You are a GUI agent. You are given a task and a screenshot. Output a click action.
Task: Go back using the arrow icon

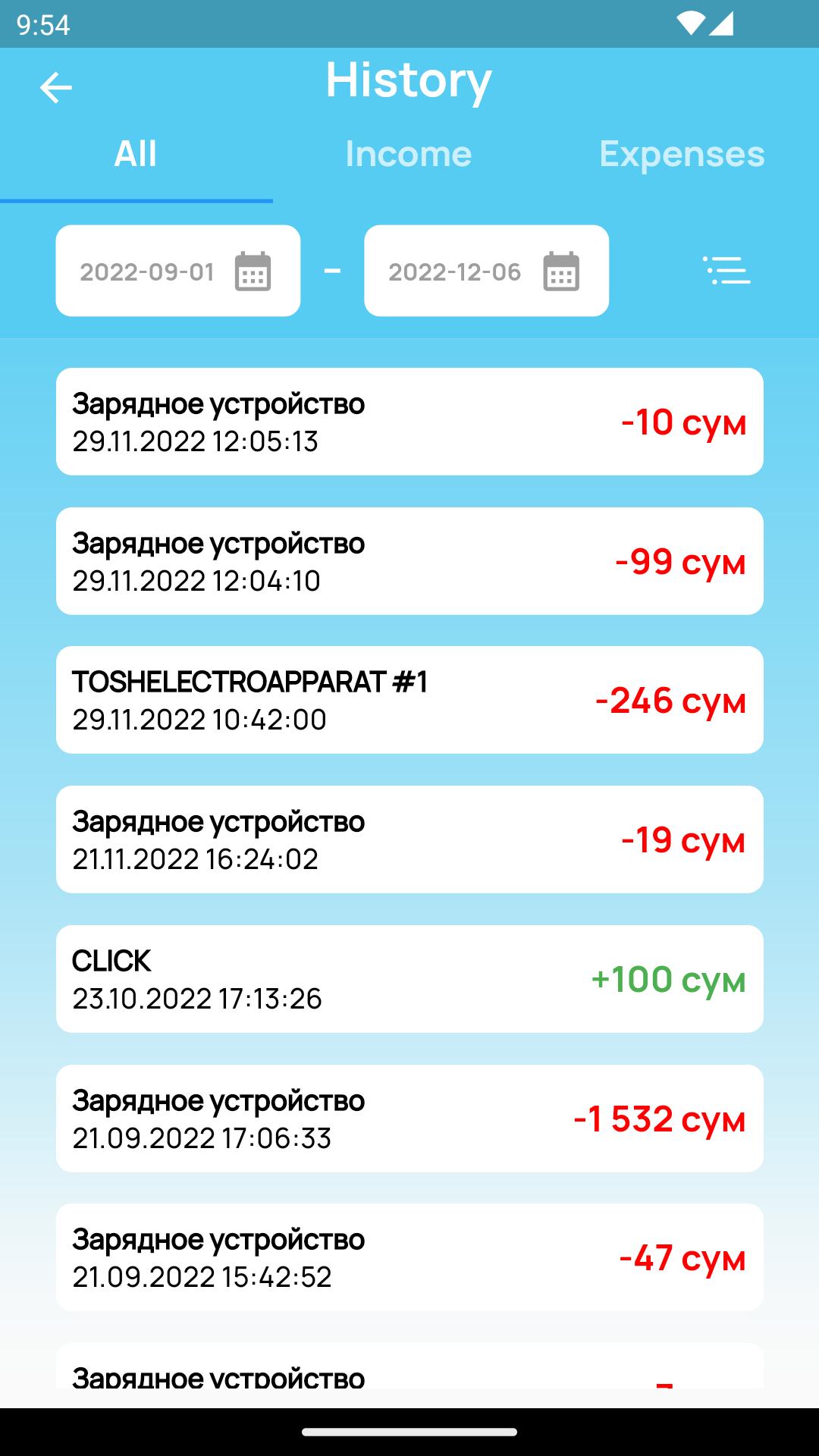click(55, 88)
